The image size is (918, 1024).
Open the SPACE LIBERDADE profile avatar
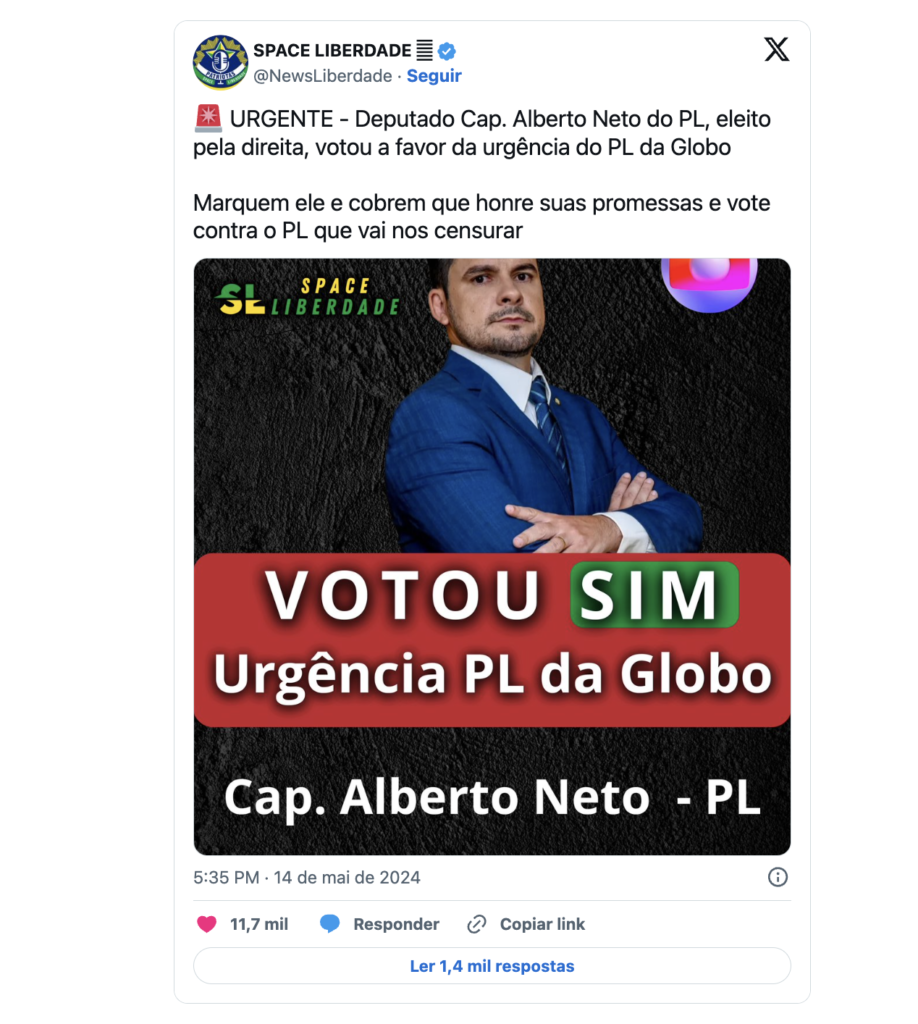pos(220,62)
